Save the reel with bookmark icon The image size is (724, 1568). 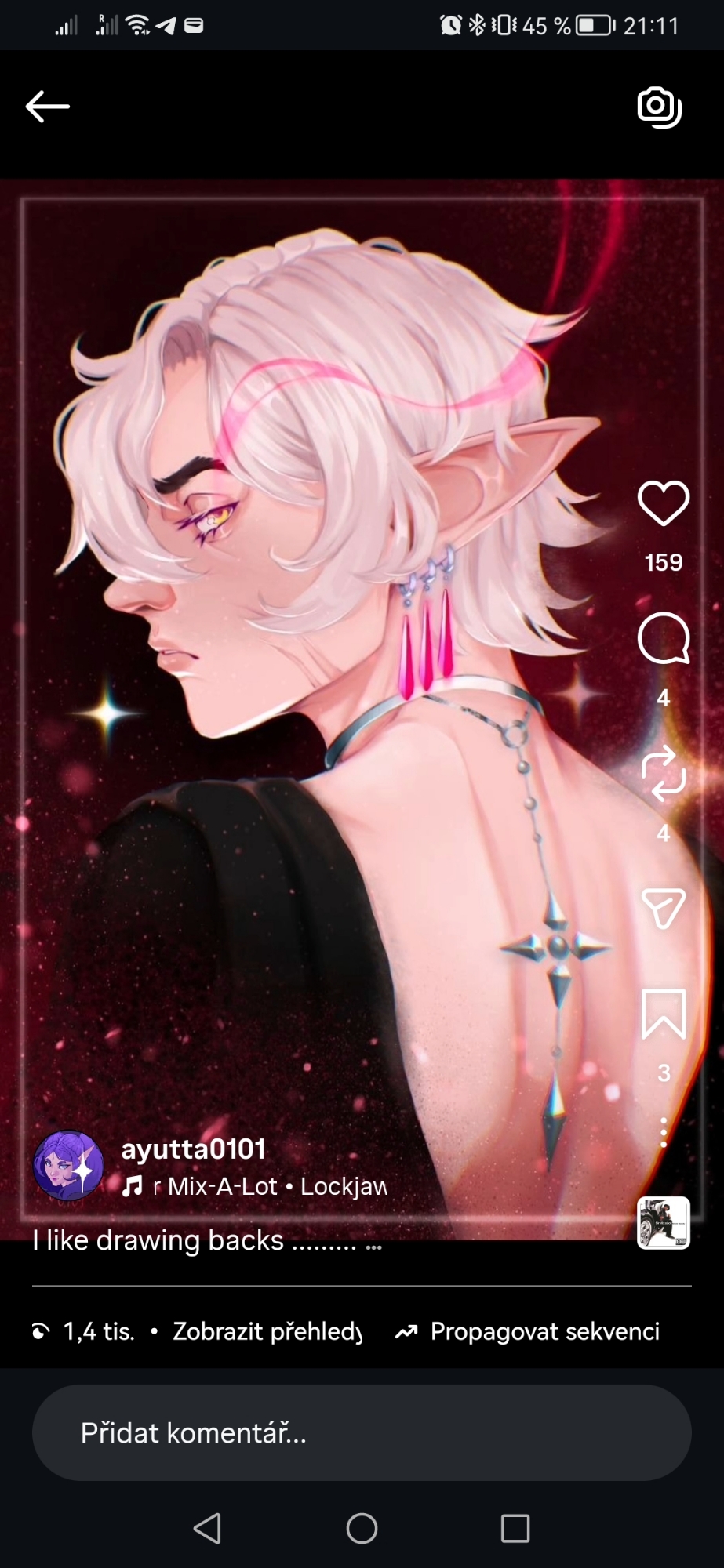tap(663, 1014)
